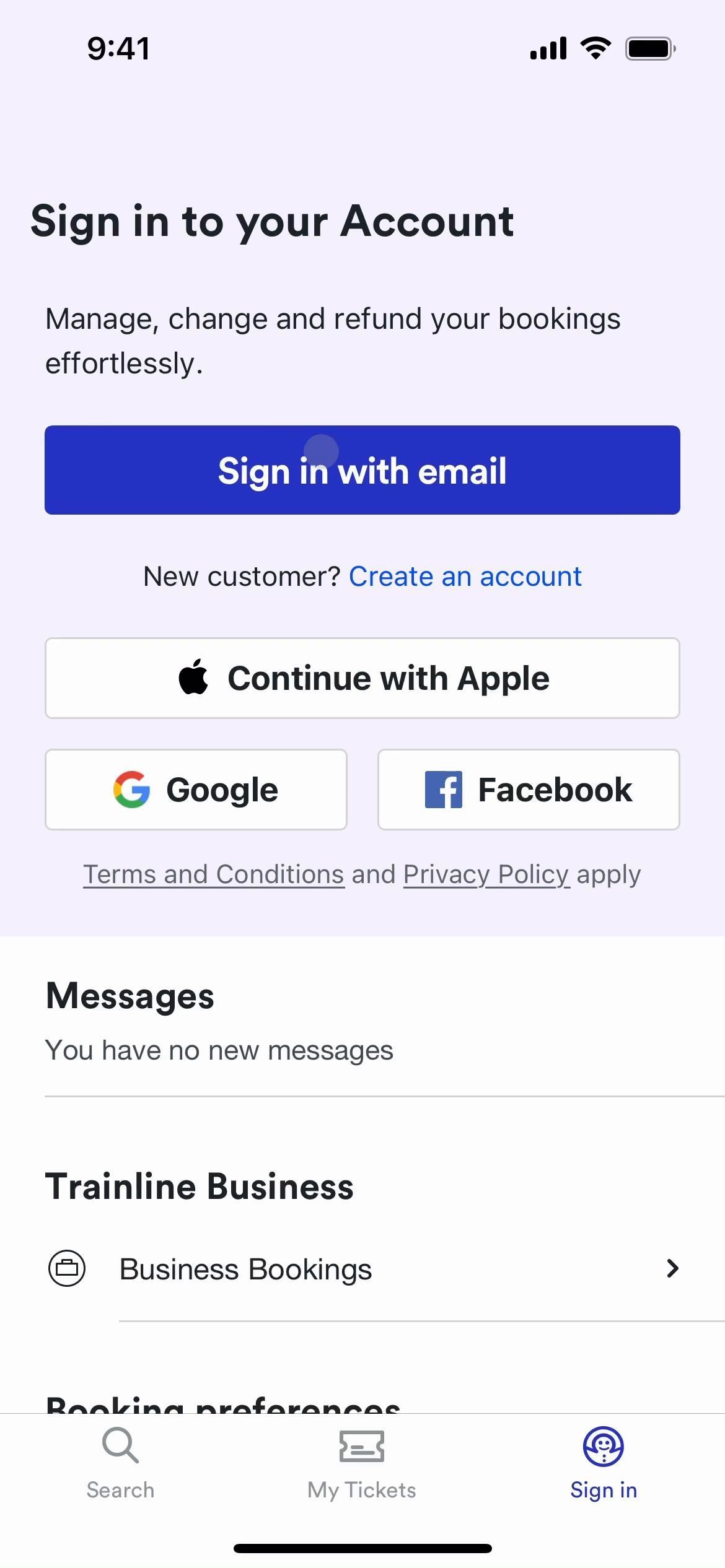Continue with Apple sign-in

[x=362, y=678]
